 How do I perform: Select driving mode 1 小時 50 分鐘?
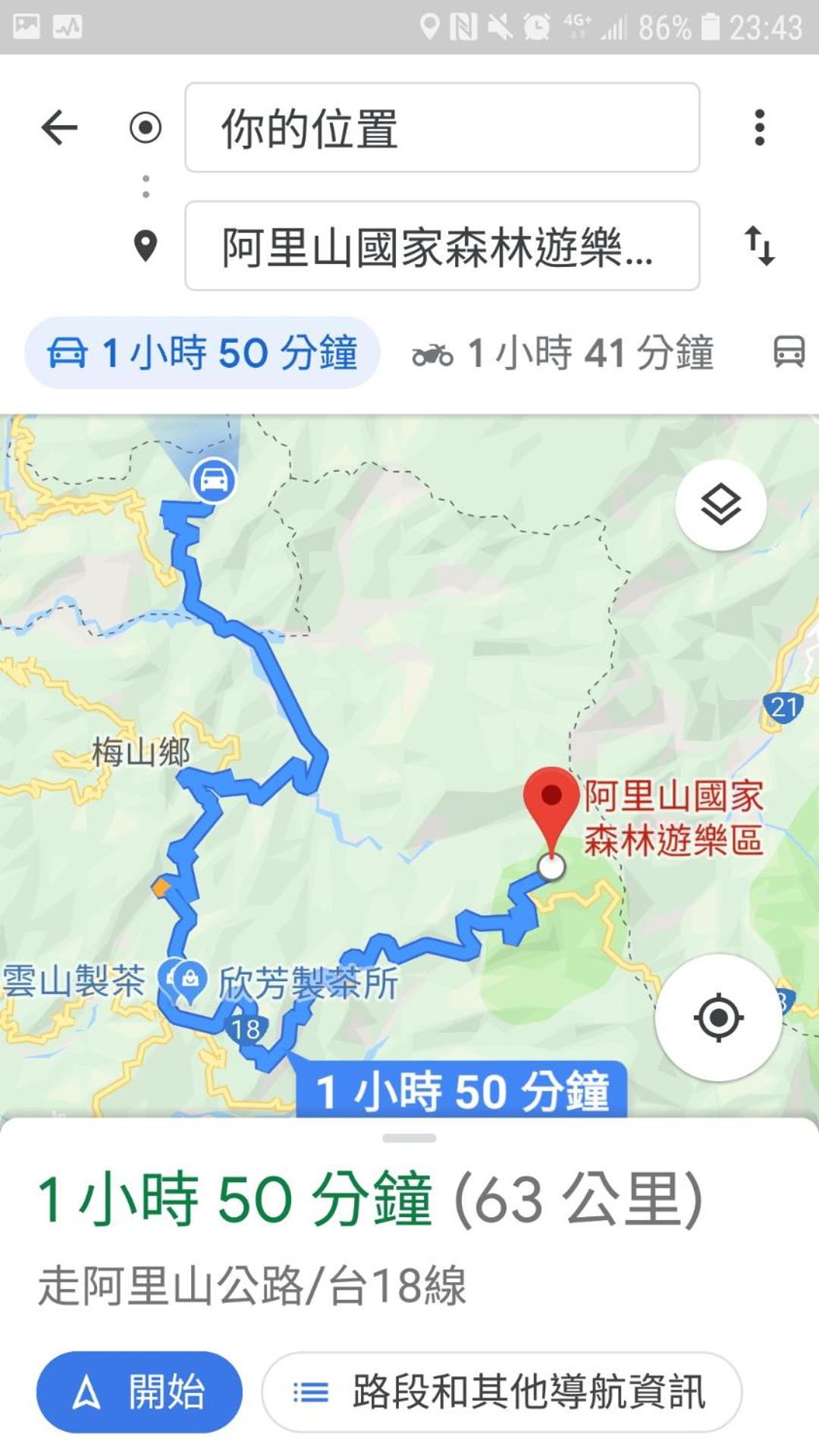(202, 353)
